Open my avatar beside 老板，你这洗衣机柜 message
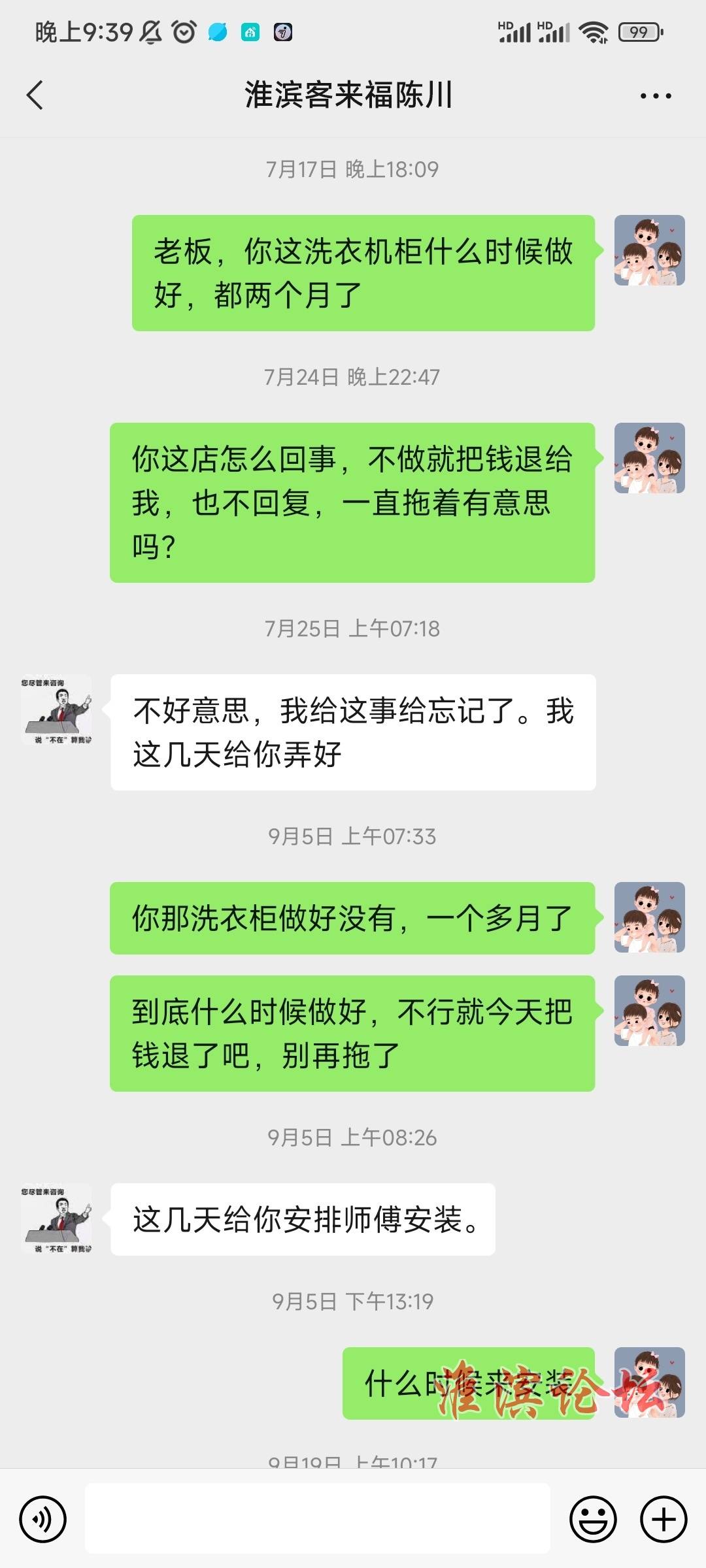Viewport: 706px width, 1568px height. pos(649,250)
